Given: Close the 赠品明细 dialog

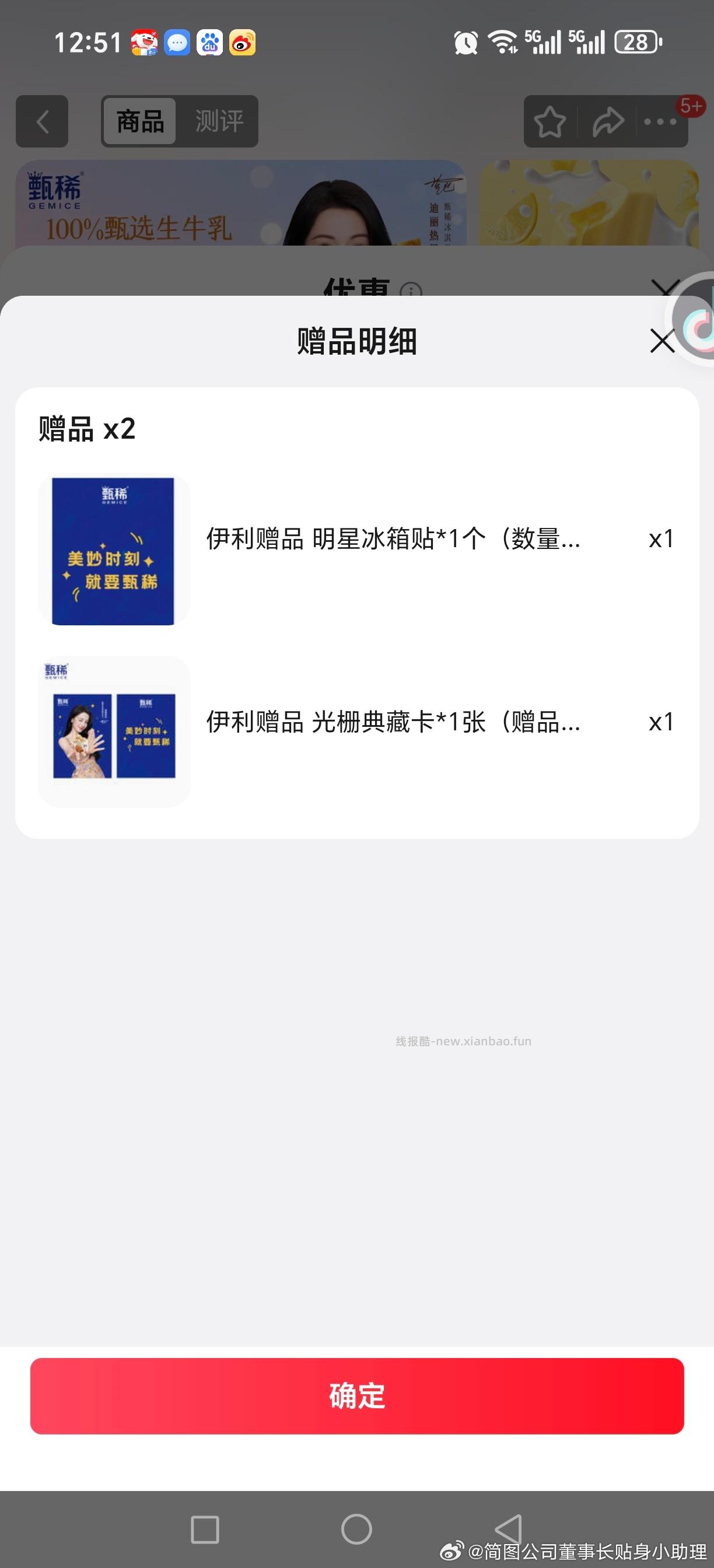Looking at the screenshot, I should pos(661,341).
